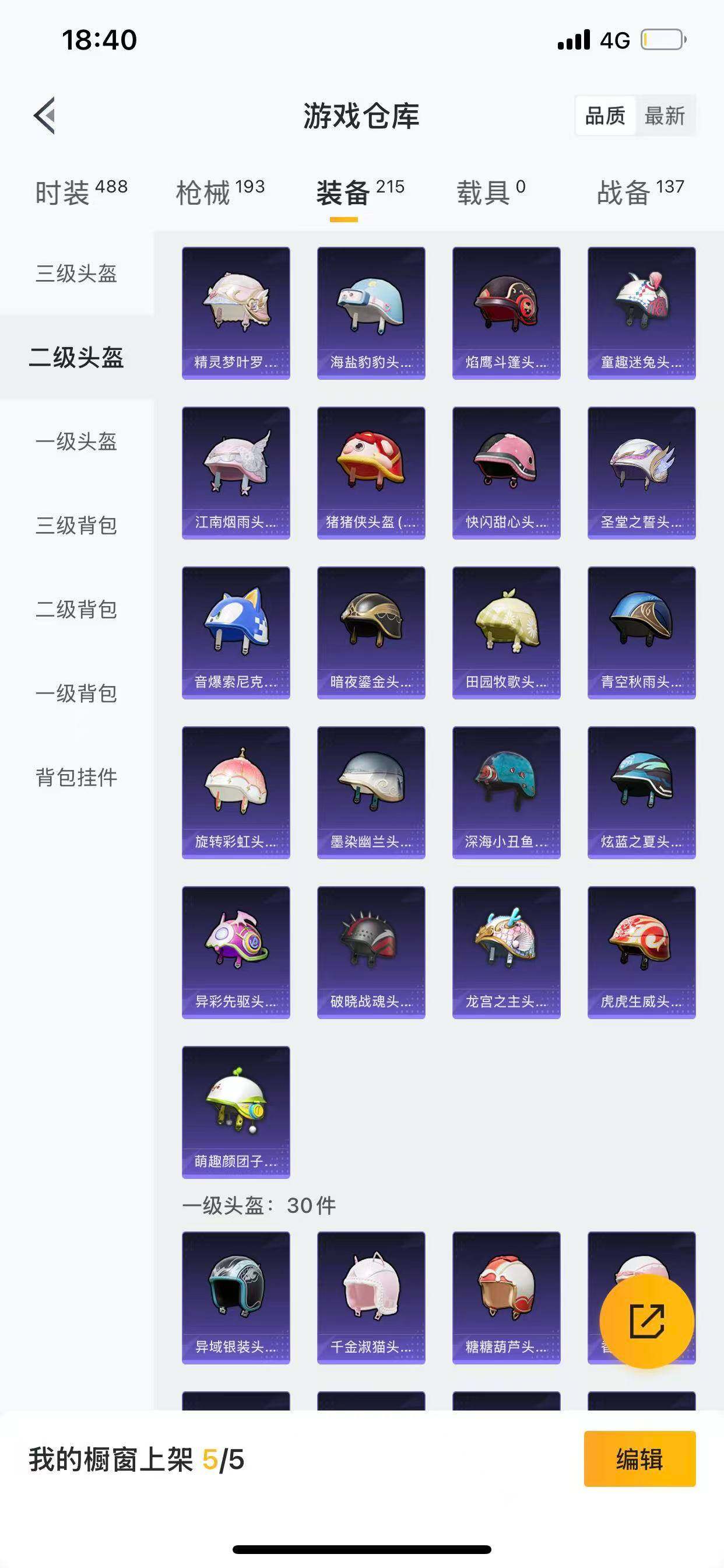Screen dimensions: 724x1568
Task: Select the 萌趣颜团子 helmet
Action: (236, 1112)
